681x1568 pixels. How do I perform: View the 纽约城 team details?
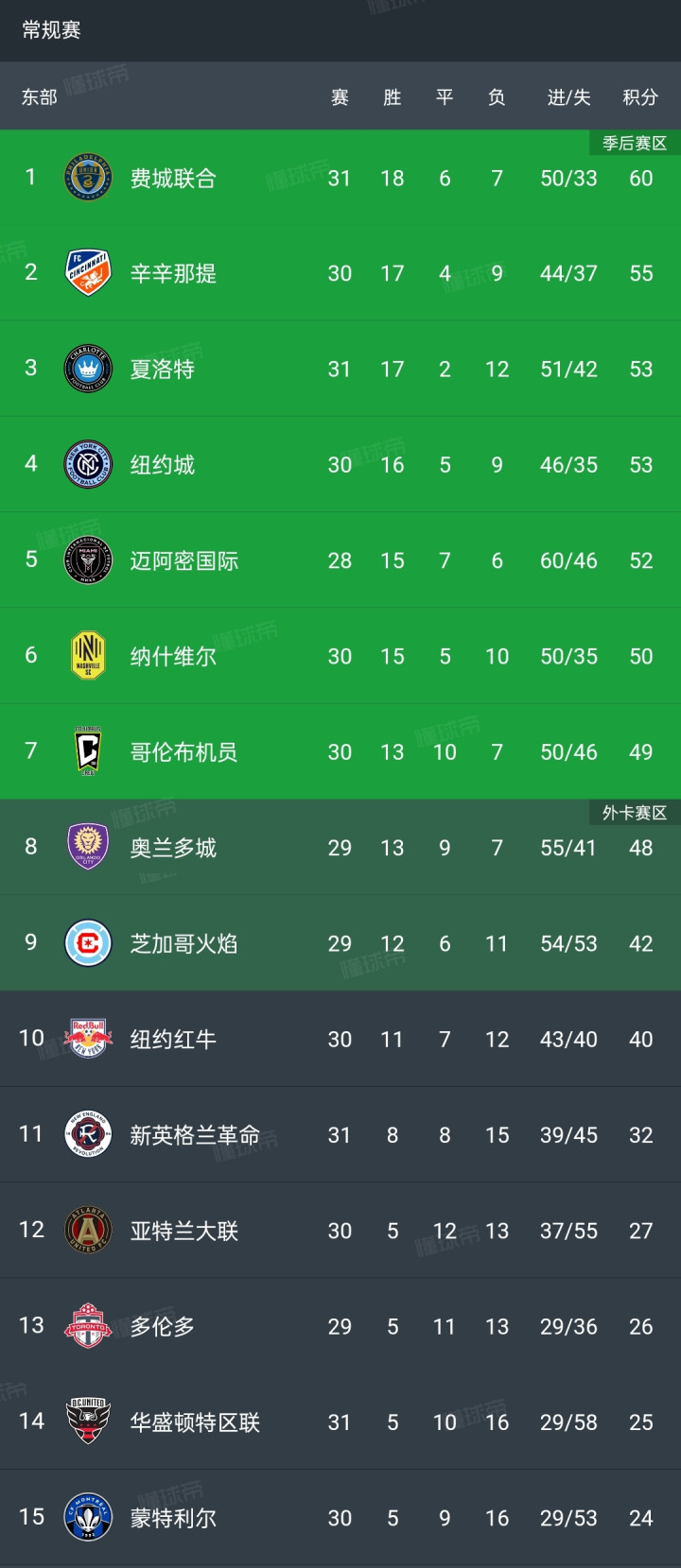(340, 464)
